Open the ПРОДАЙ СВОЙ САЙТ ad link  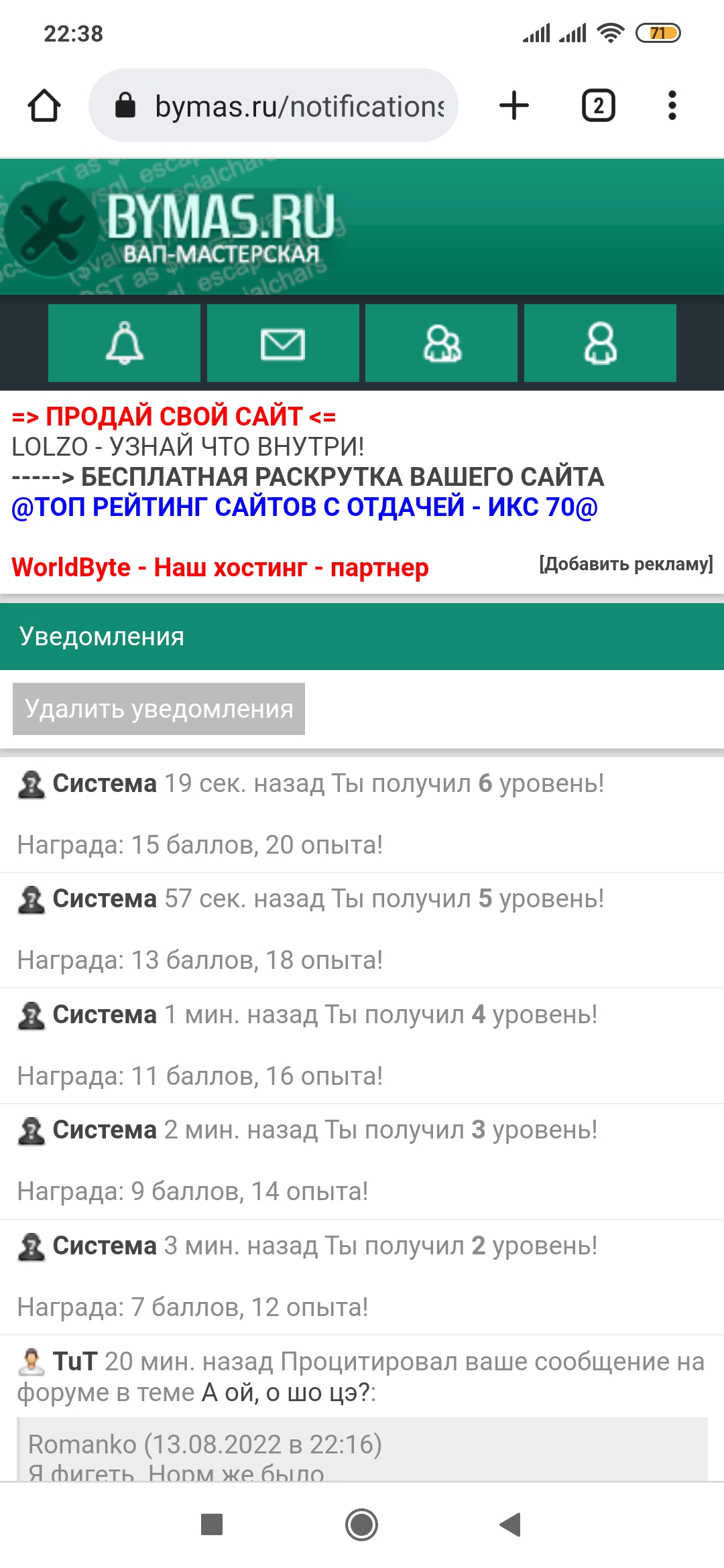coord(174,416)
